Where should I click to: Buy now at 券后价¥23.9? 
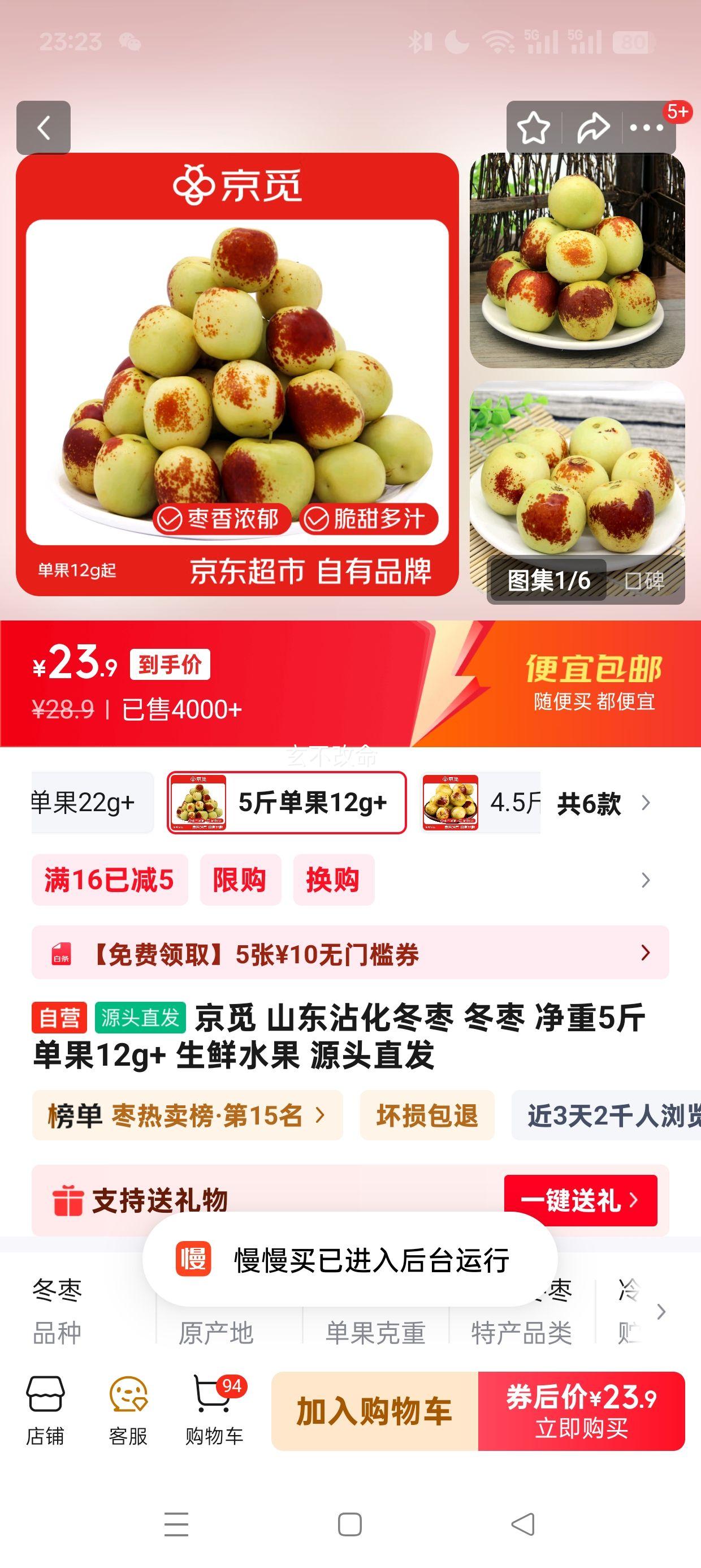point(581,1411)
